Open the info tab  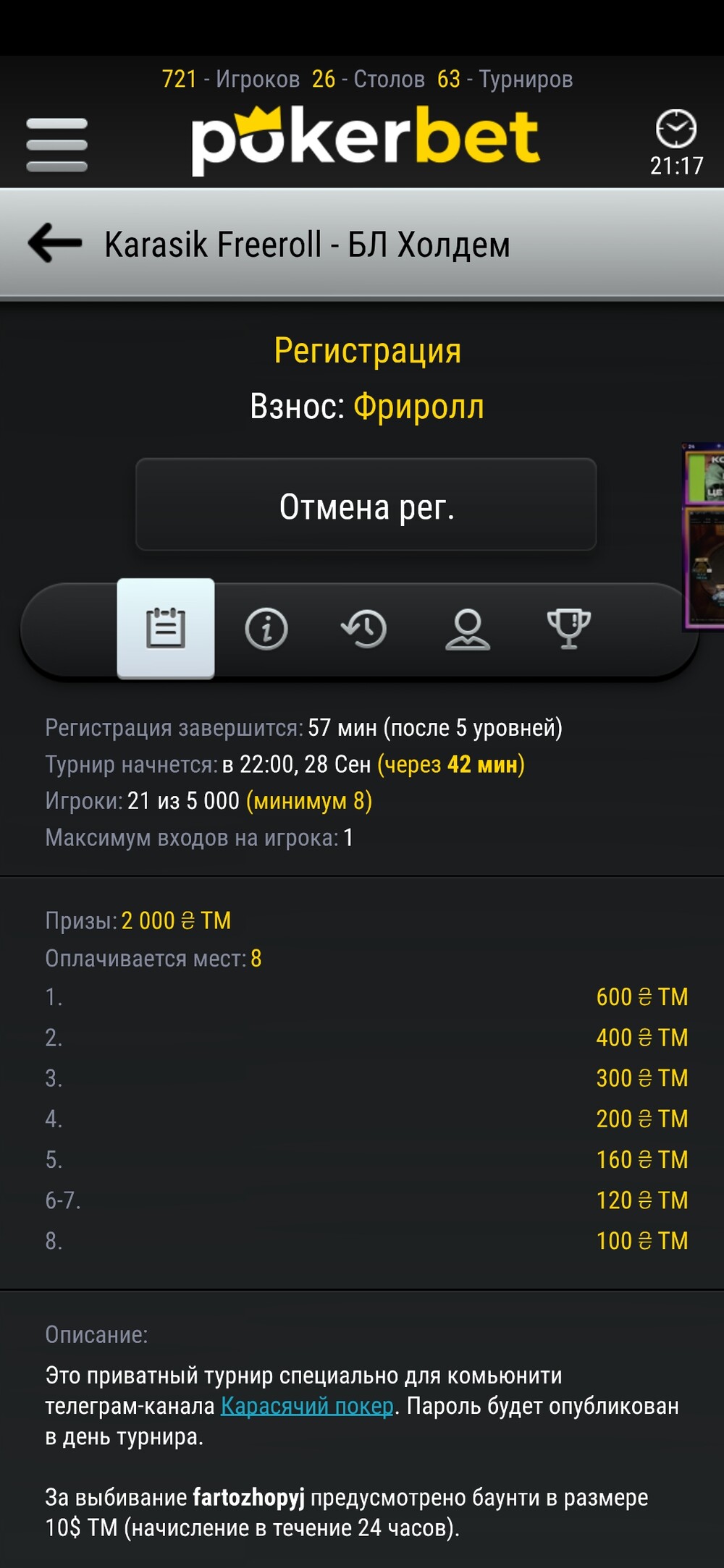[266, 628]
